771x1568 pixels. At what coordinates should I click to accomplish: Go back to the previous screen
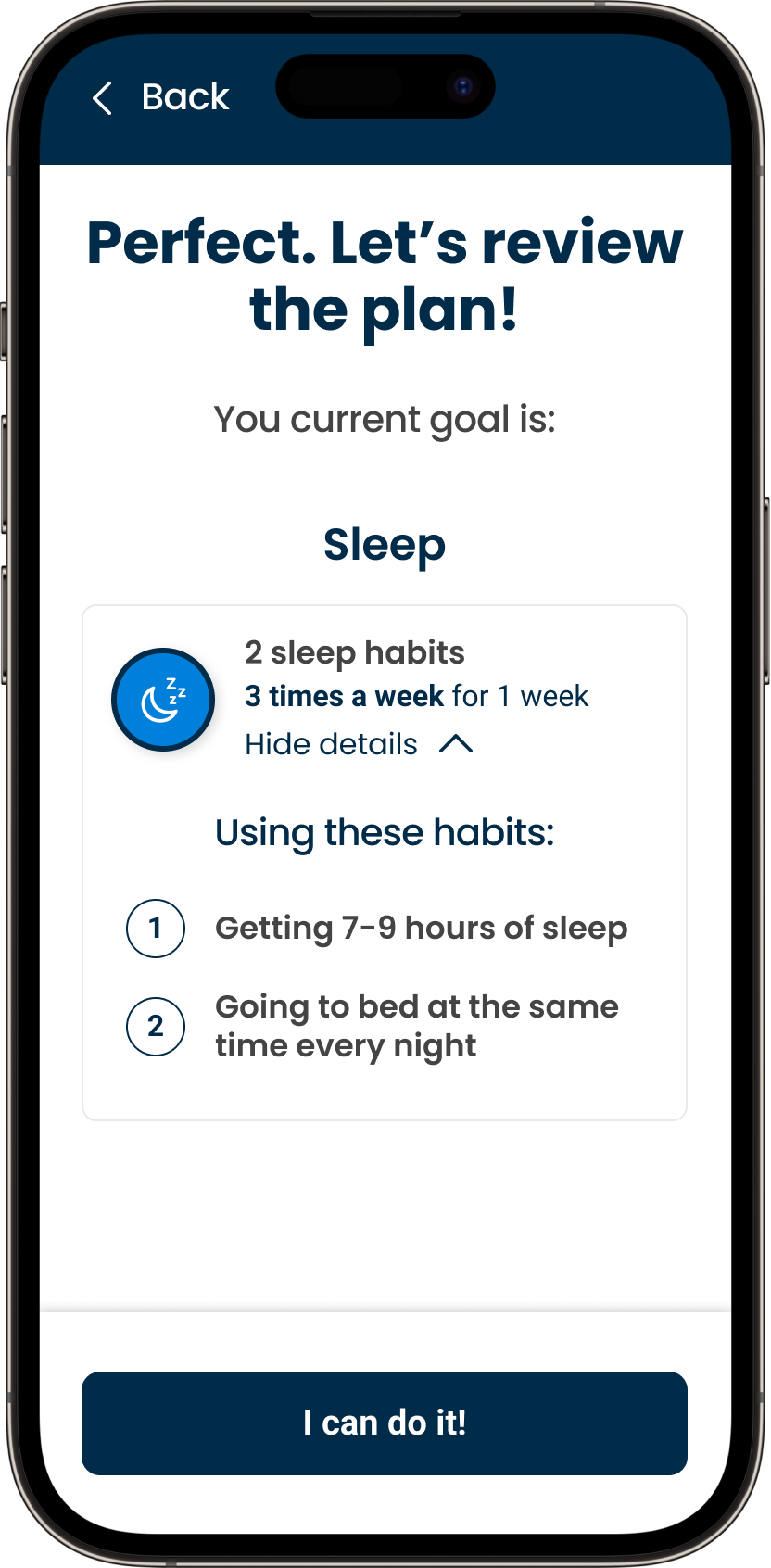pos(160,97)
